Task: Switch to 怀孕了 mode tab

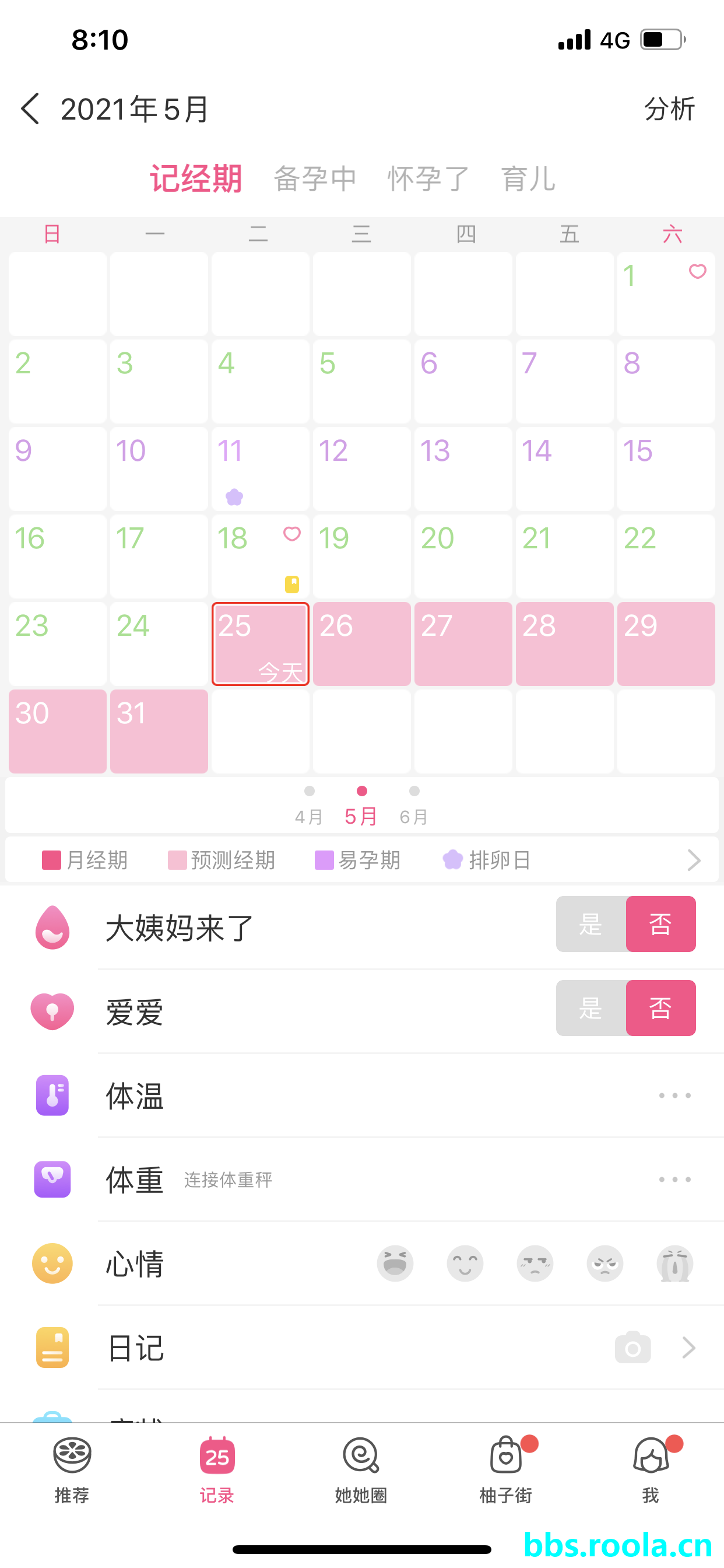Action: pyautogui.click(x=428, y=179)
